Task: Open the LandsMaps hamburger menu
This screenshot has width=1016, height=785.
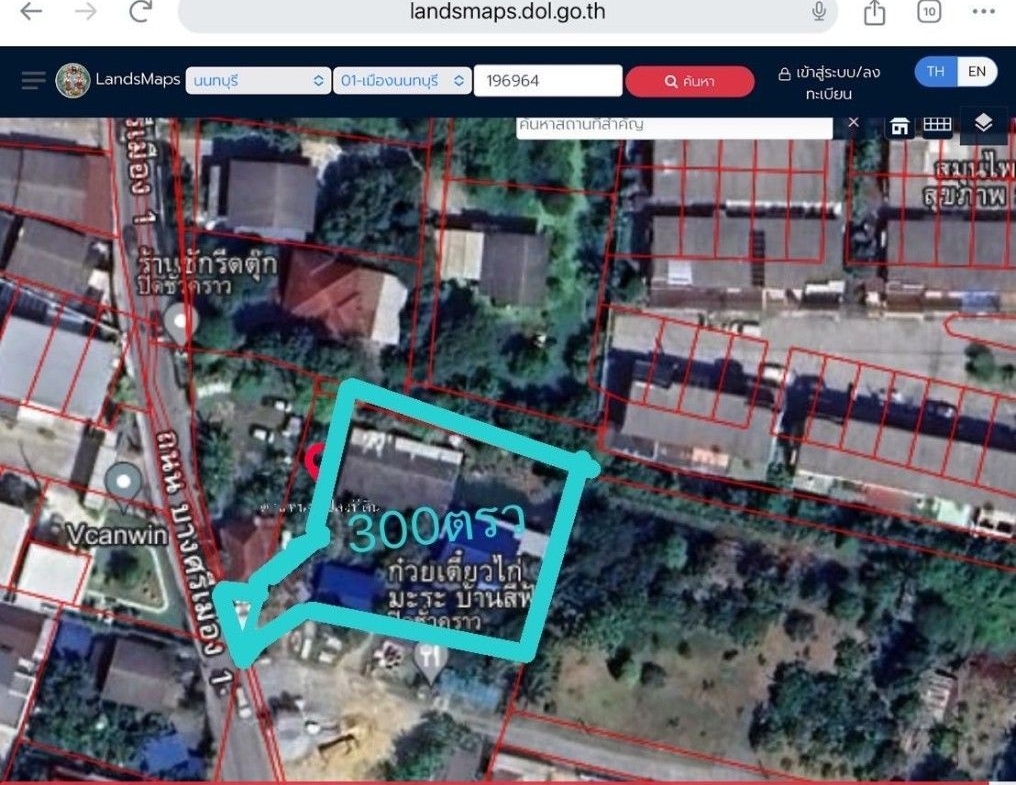Action: 33,80
